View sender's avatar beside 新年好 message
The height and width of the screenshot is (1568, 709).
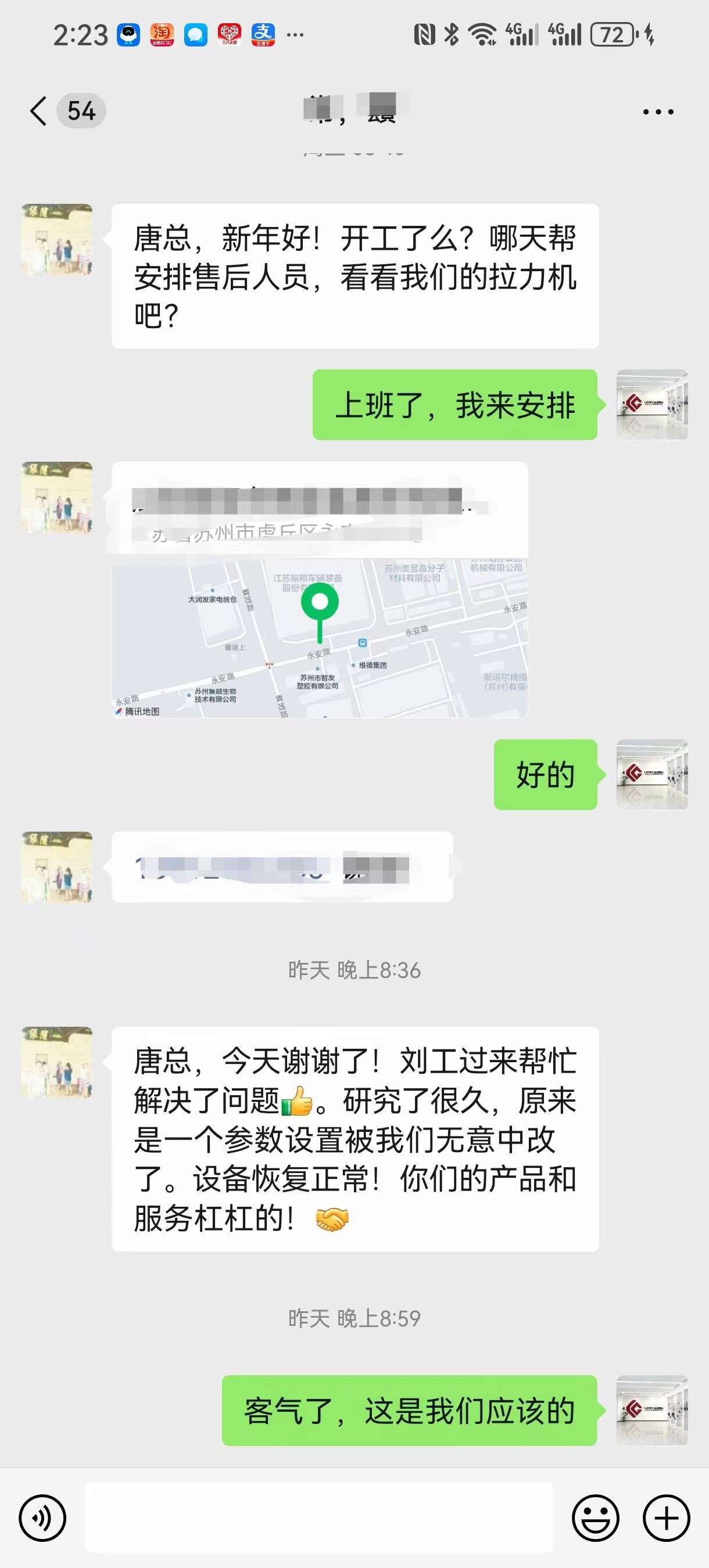click(56, 240)
